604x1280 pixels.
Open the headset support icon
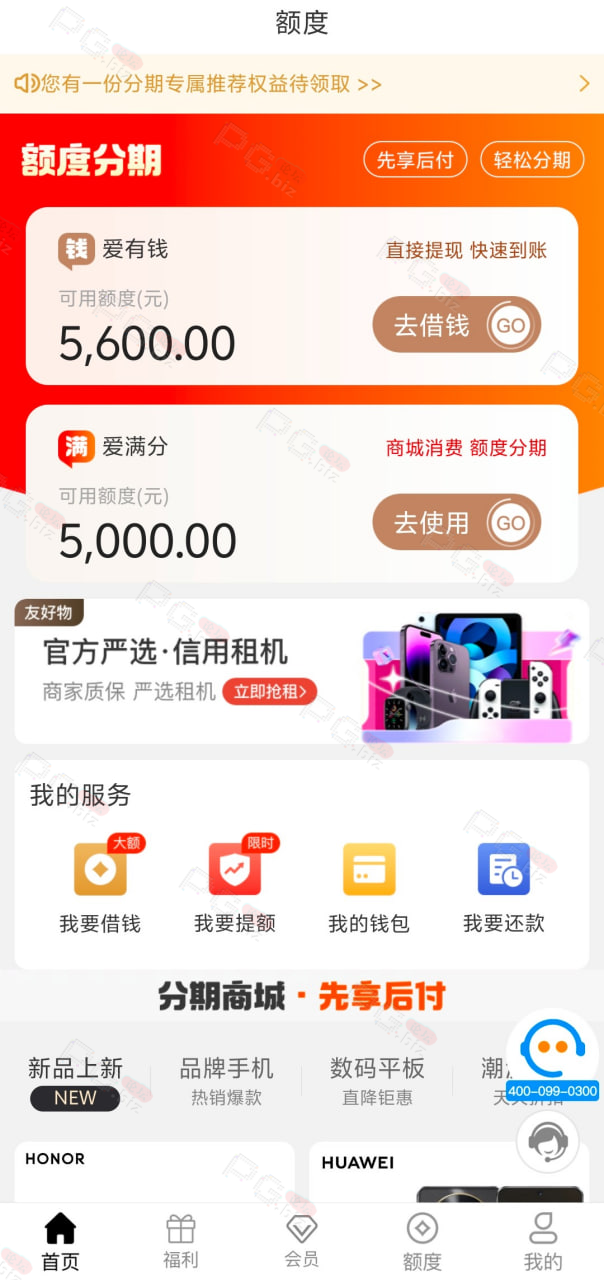(547, 1141)
